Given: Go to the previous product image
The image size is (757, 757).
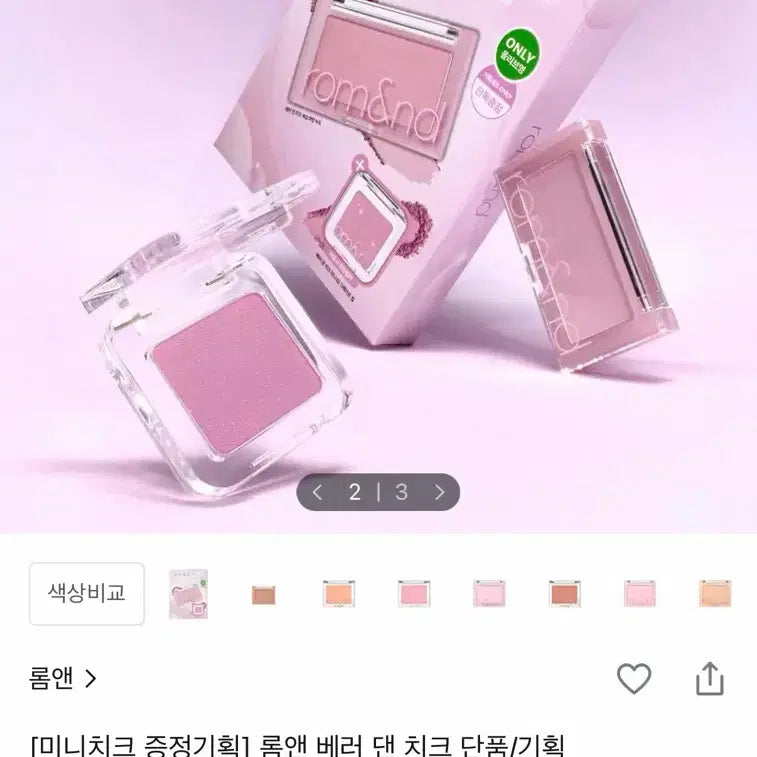Looking at the screenshot, I should click(317, 492).
